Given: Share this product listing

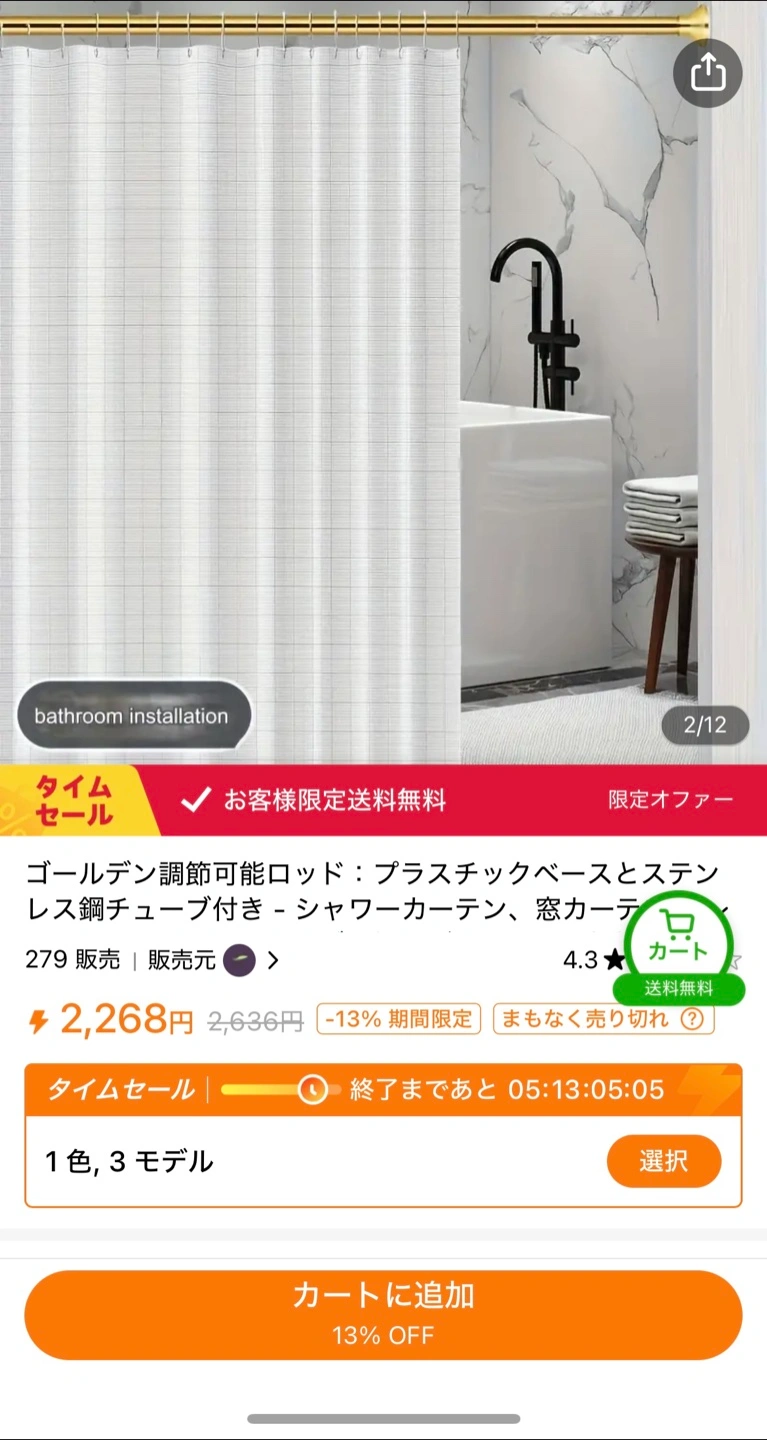Looking at the screenshot, I should [707, 72].
